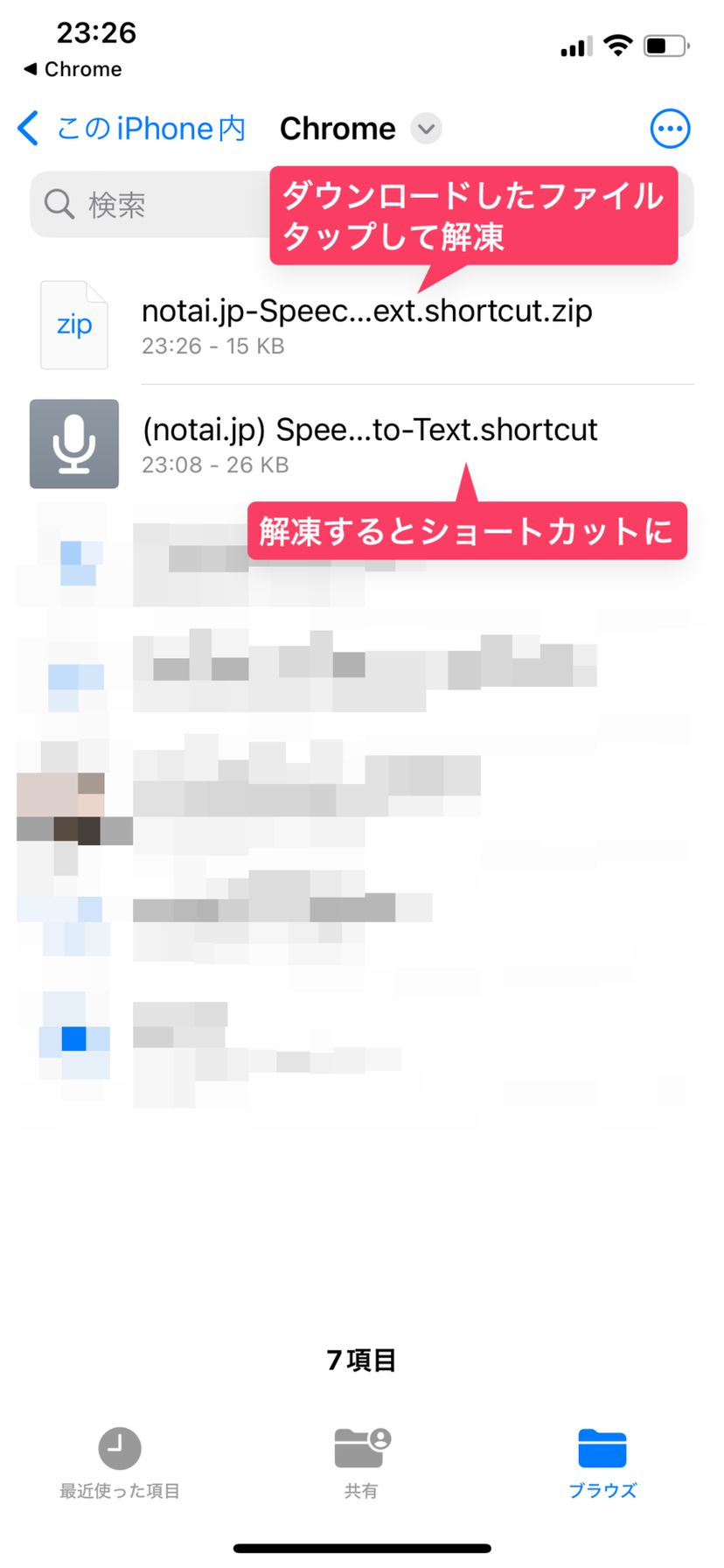This screenshot has width=724, height=1568.
Task: Return to Chrome via status bar link
Action: click(x=73, y=69)
